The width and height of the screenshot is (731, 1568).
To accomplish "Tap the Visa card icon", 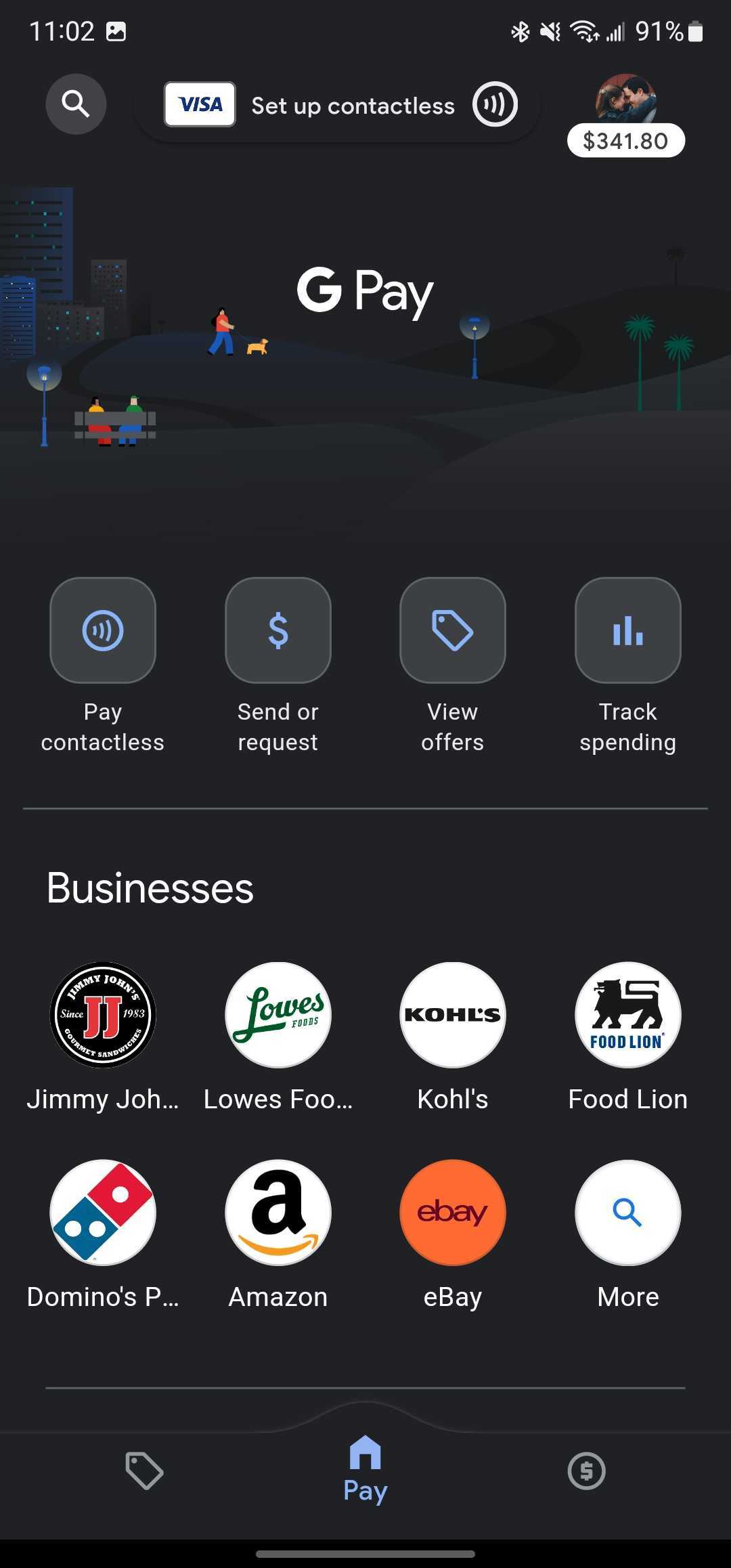I will point(199,104).
